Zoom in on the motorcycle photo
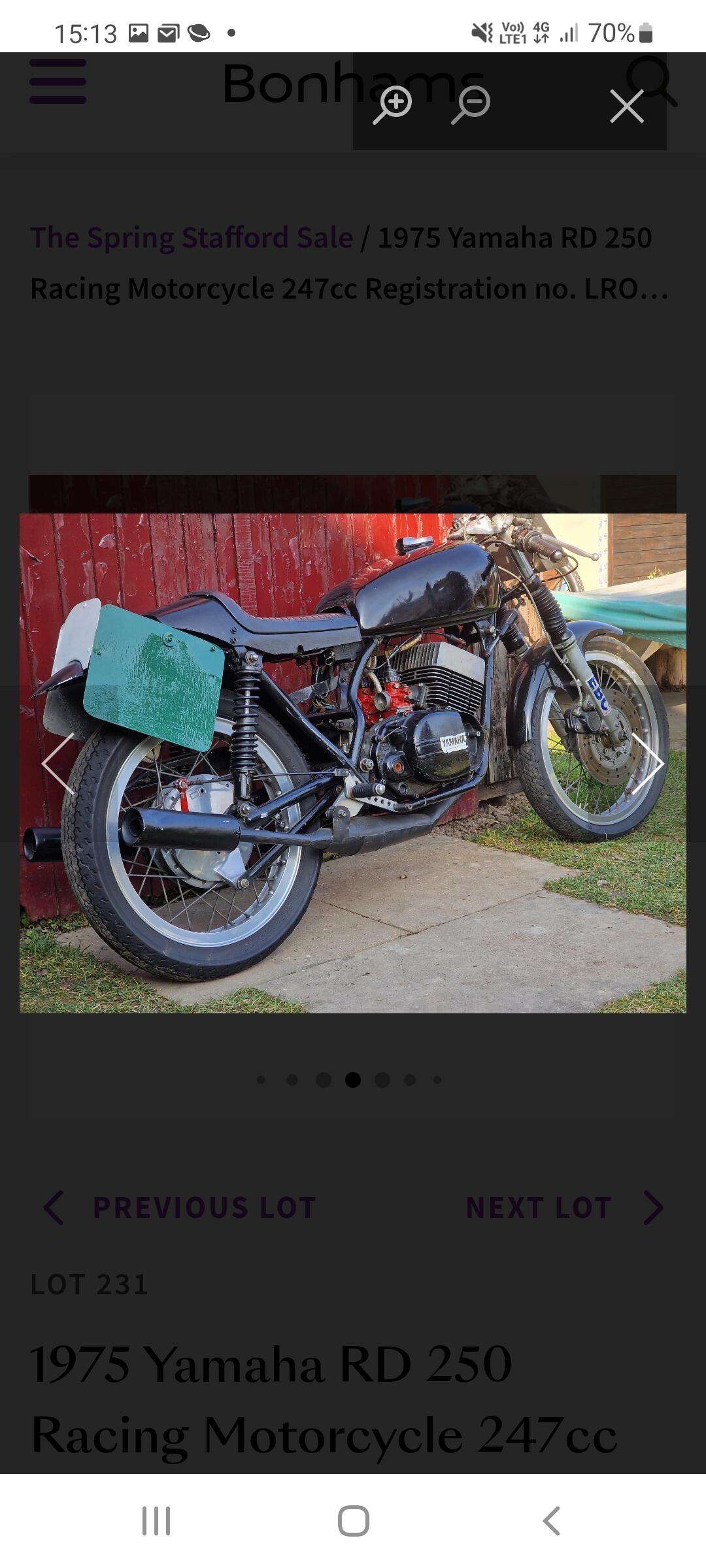The image size is (706, 1568). 392,104
